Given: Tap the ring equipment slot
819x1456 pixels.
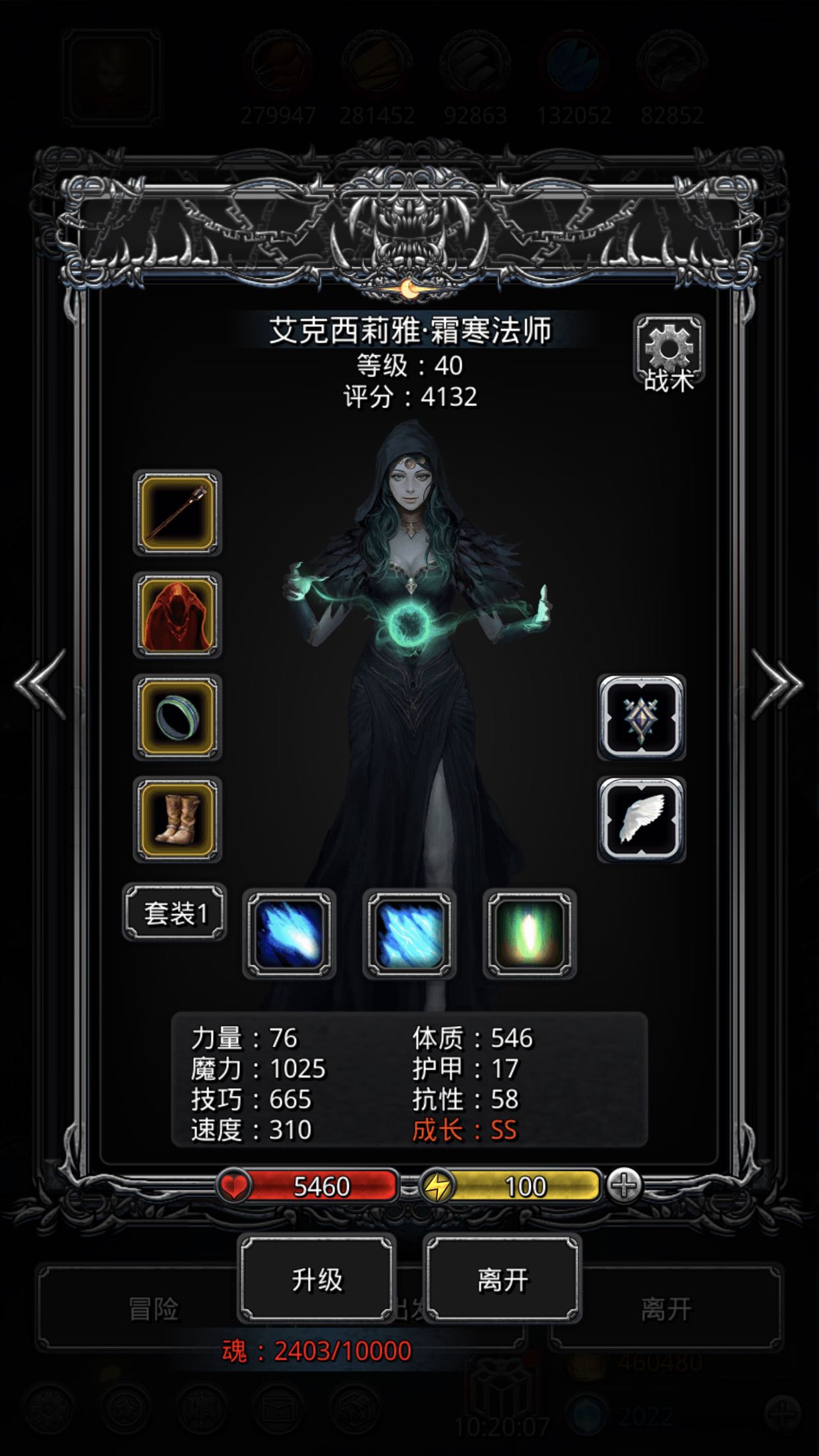Looking at the screenshot, I should tap(177, 717).
